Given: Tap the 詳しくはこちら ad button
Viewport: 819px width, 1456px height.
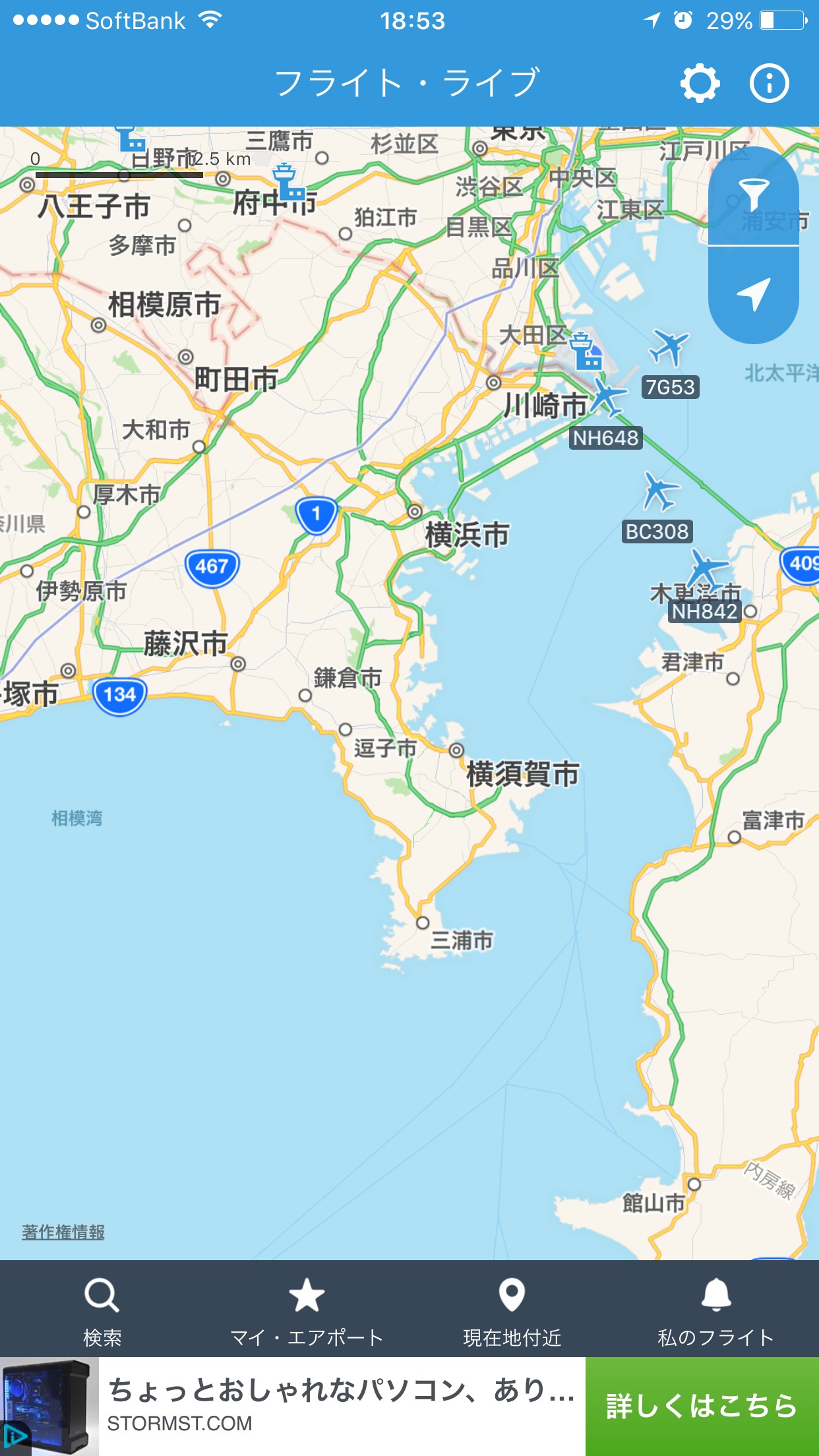Looking at the screenshot, I should [x=702, y=1407].
